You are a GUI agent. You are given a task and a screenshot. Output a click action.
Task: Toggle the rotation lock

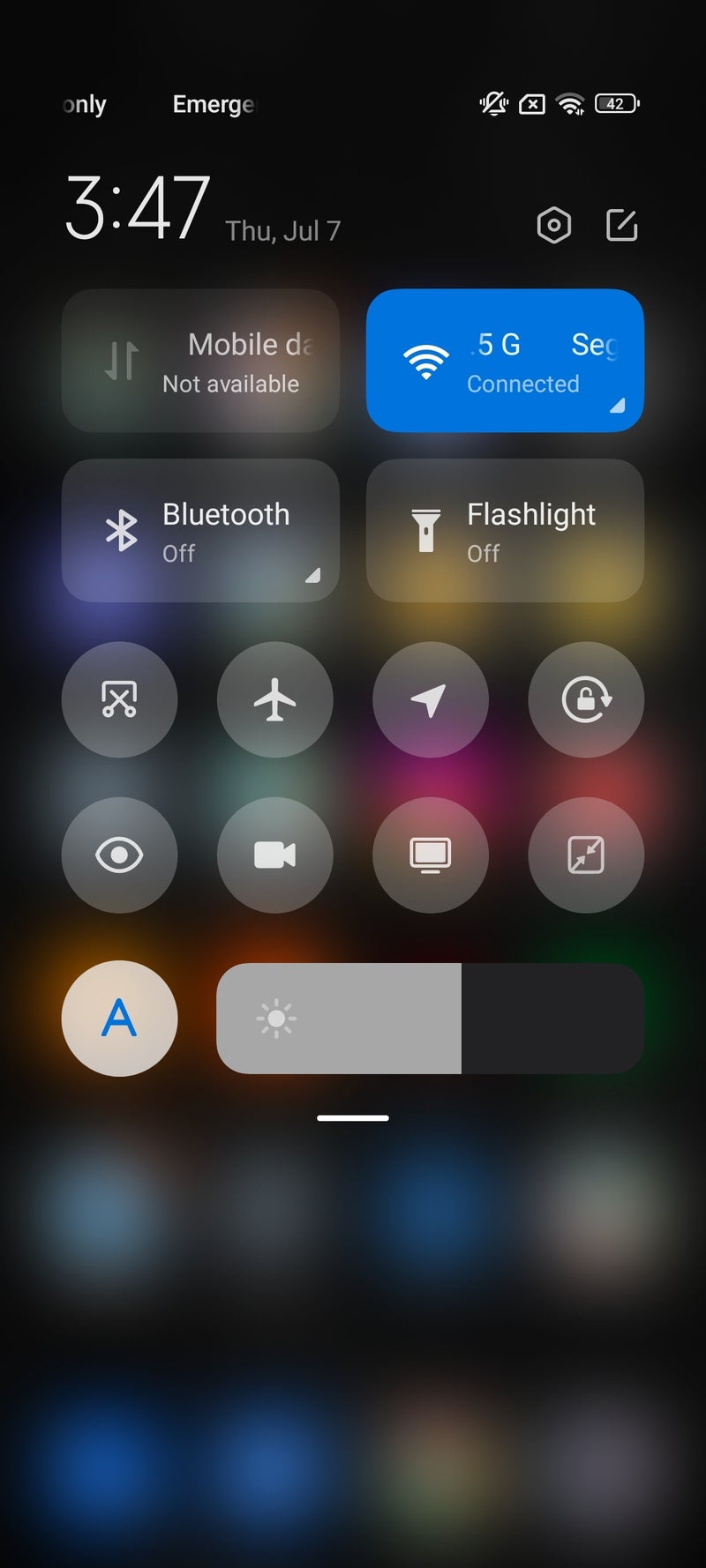586,699
